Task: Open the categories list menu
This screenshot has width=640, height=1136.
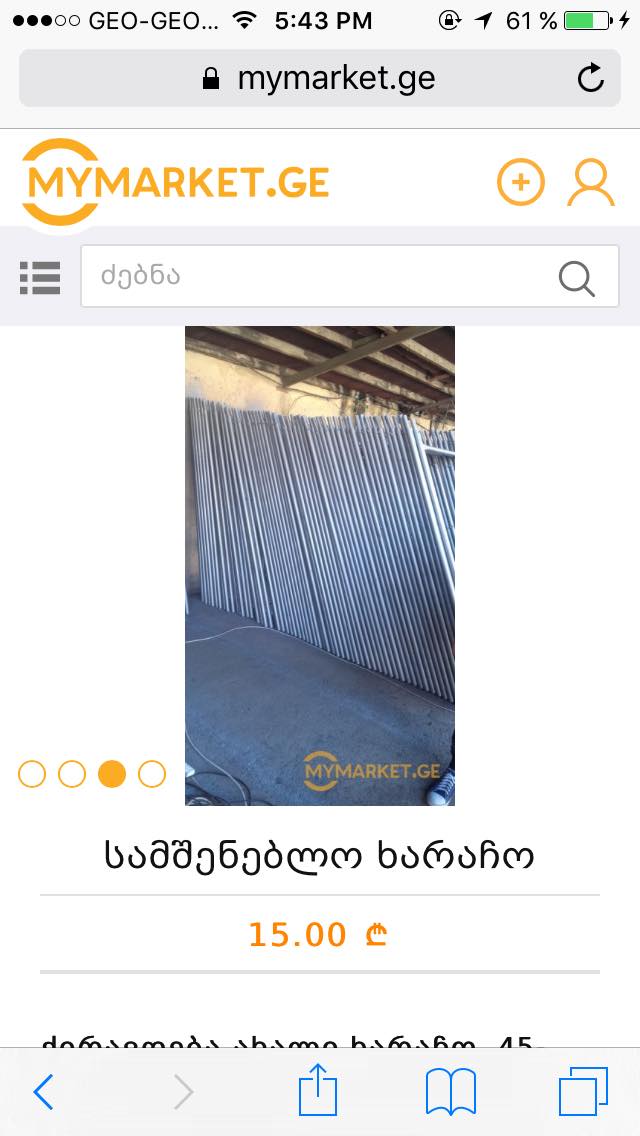Action: 40,277
